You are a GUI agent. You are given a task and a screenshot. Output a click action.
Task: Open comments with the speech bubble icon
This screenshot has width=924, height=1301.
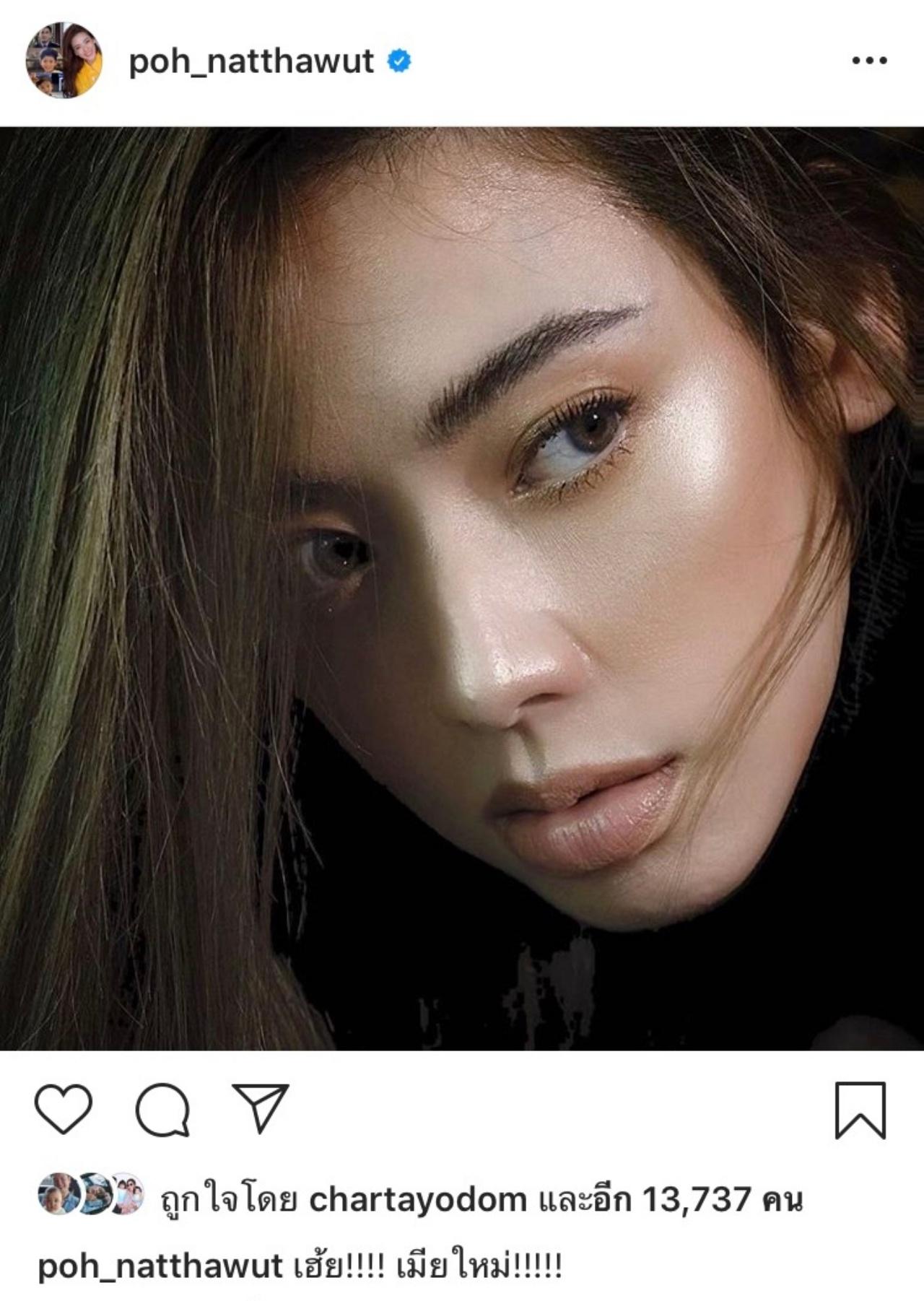point(162,1110)
